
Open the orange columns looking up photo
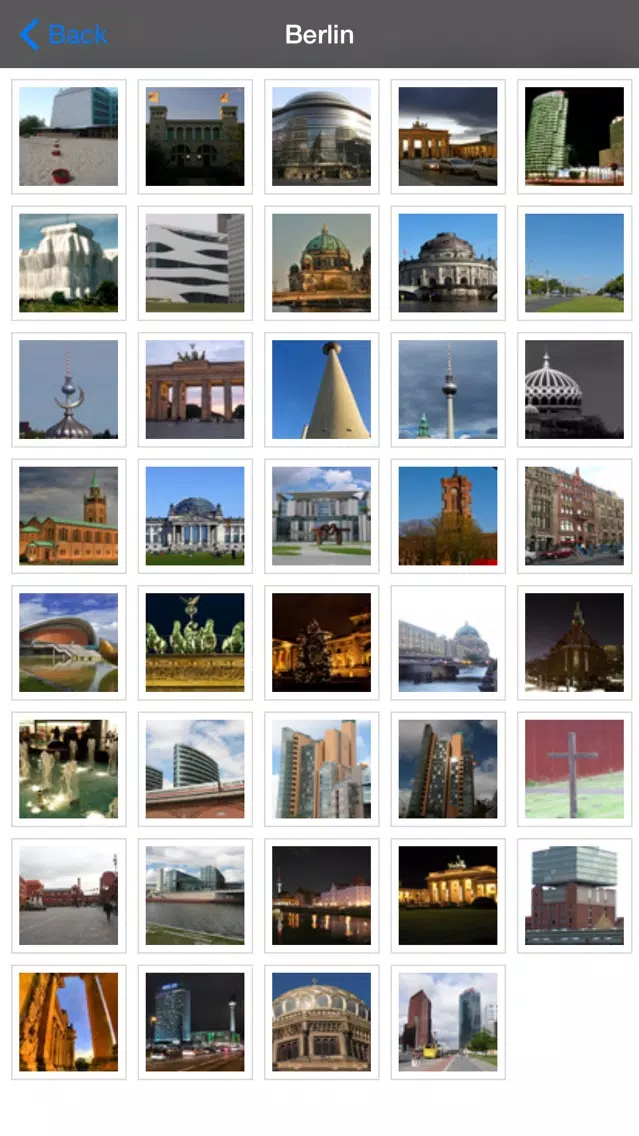point(69,1022)
